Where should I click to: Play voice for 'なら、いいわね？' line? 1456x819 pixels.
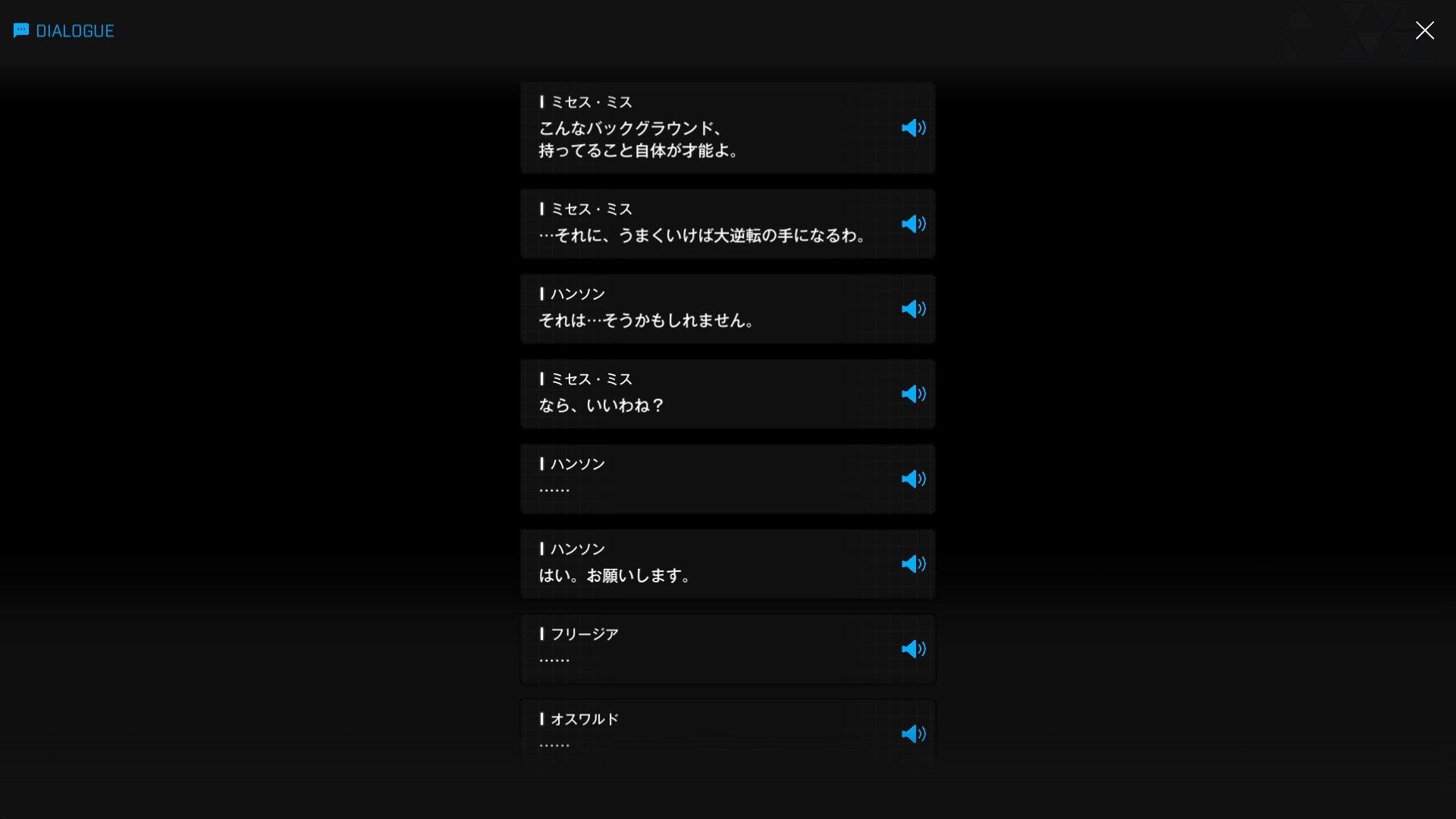pyautogui.click(x=913, y=394)
